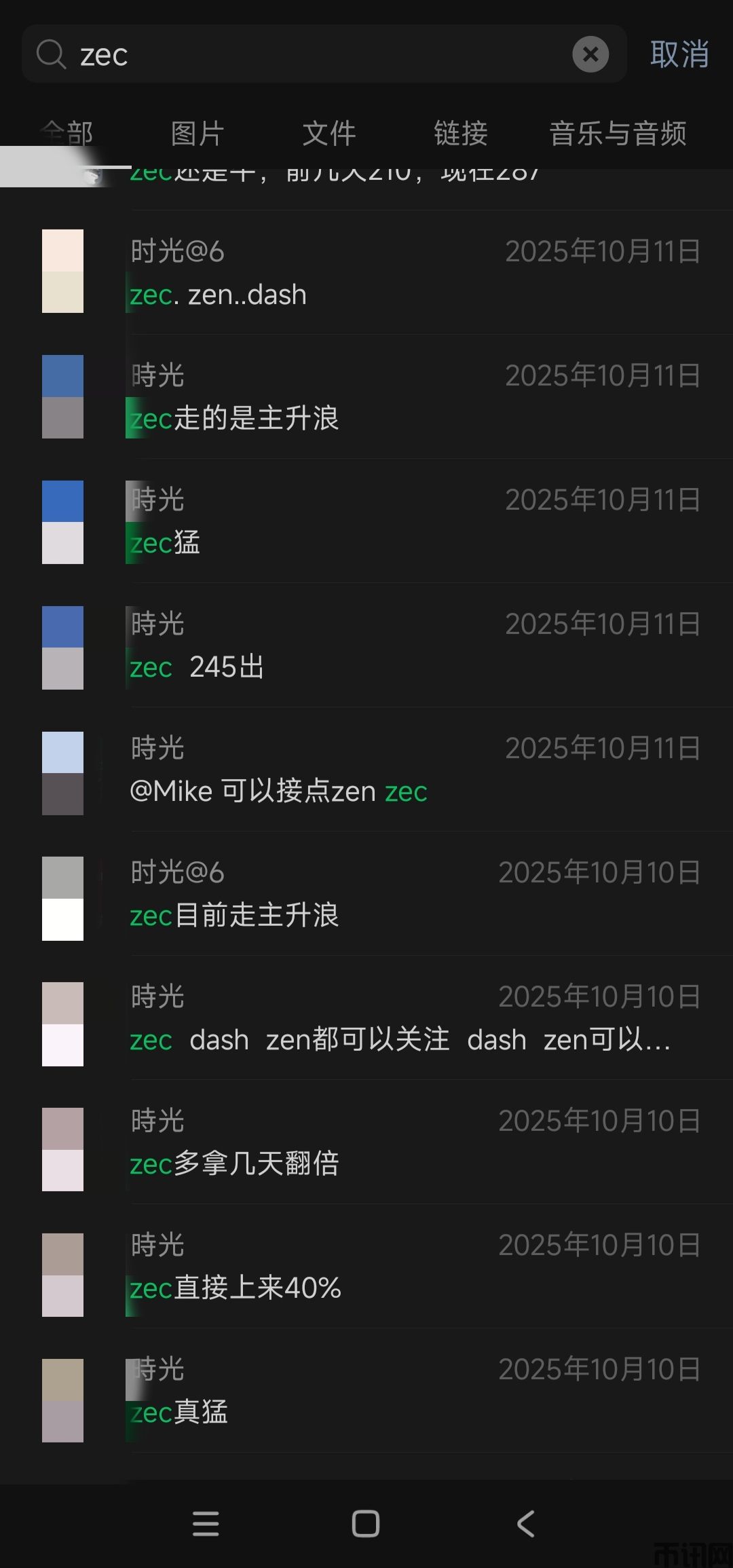
Task: Open the result "zec猛"
Action: (414, 521)
